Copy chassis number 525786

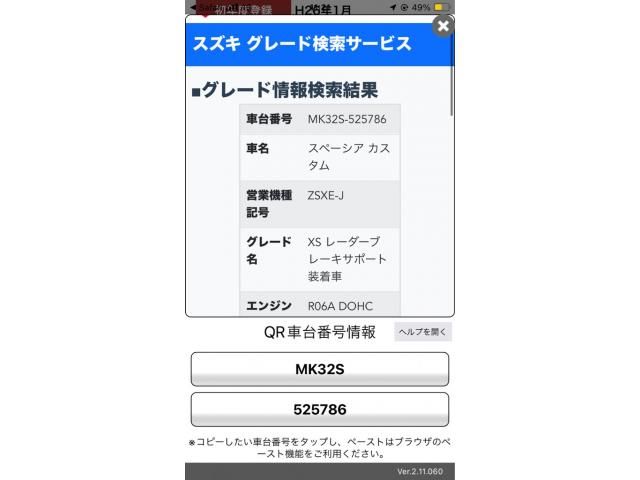320,410
